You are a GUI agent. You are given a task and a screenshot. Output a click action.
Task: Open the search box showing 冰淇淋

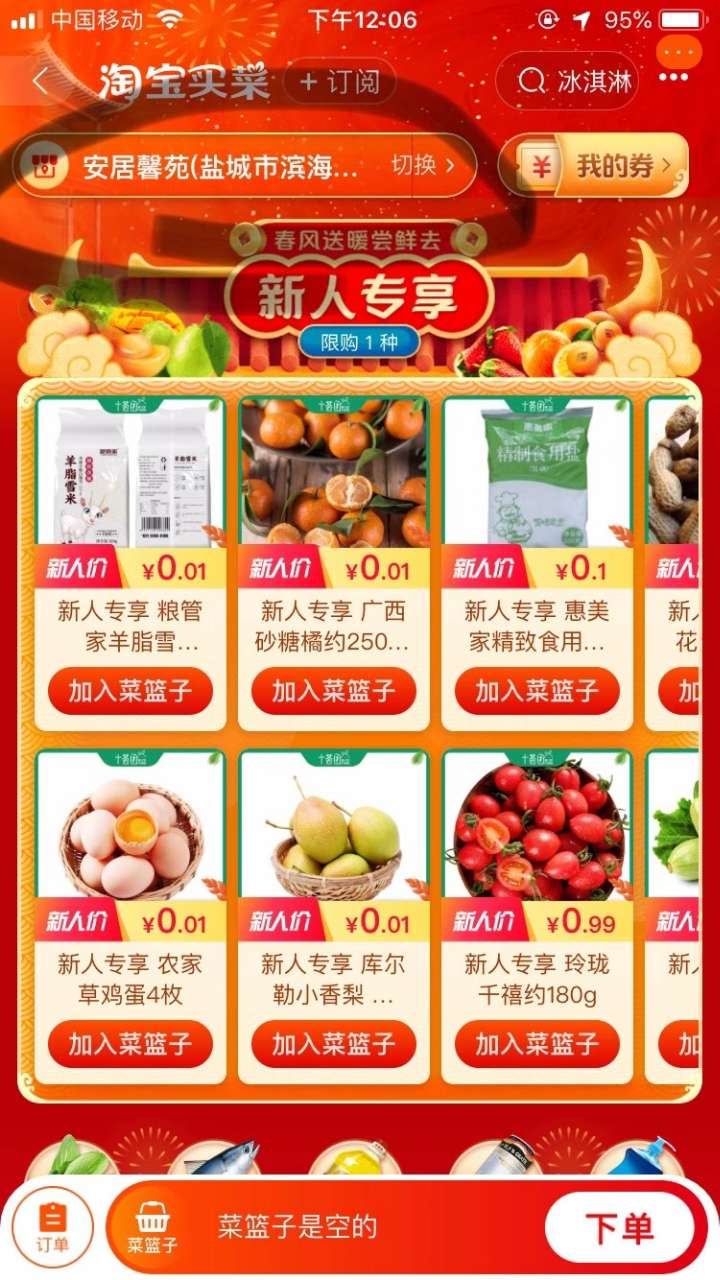point(567,81)
